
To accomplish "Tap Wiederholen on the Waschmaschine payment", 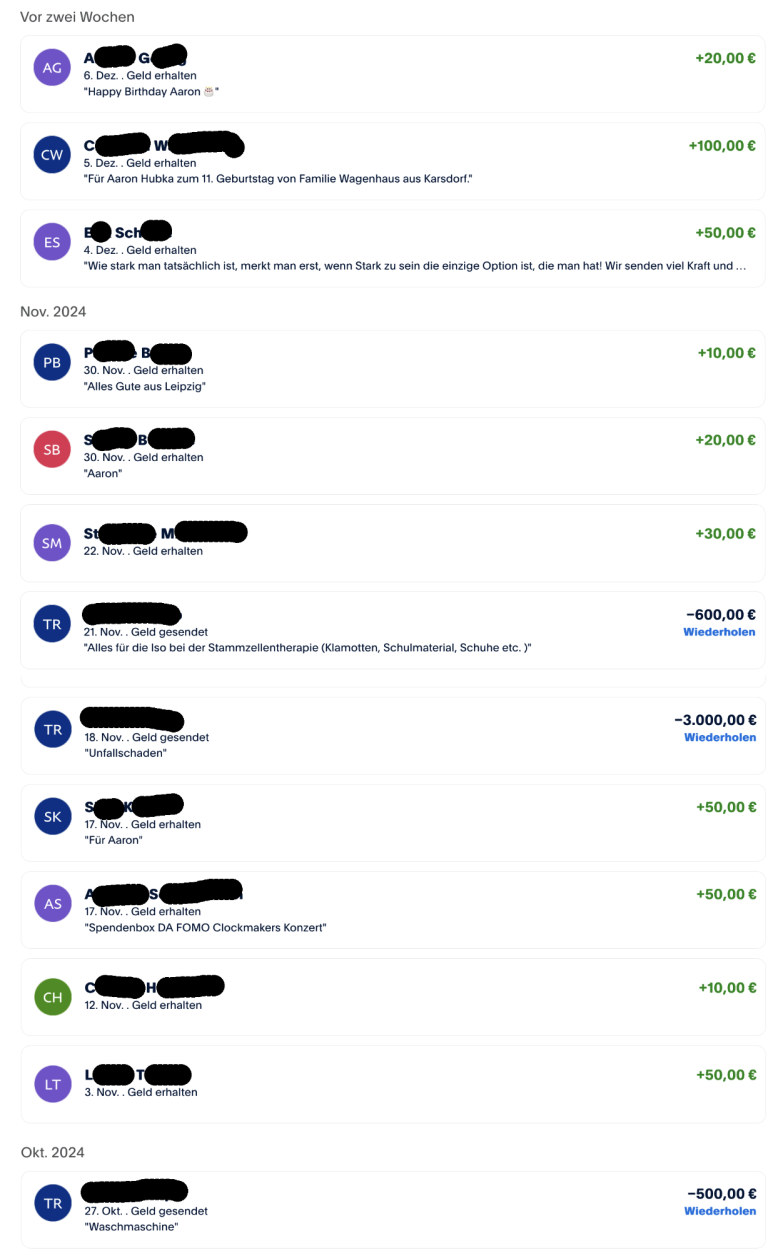I will click(x=720, y=1211).
